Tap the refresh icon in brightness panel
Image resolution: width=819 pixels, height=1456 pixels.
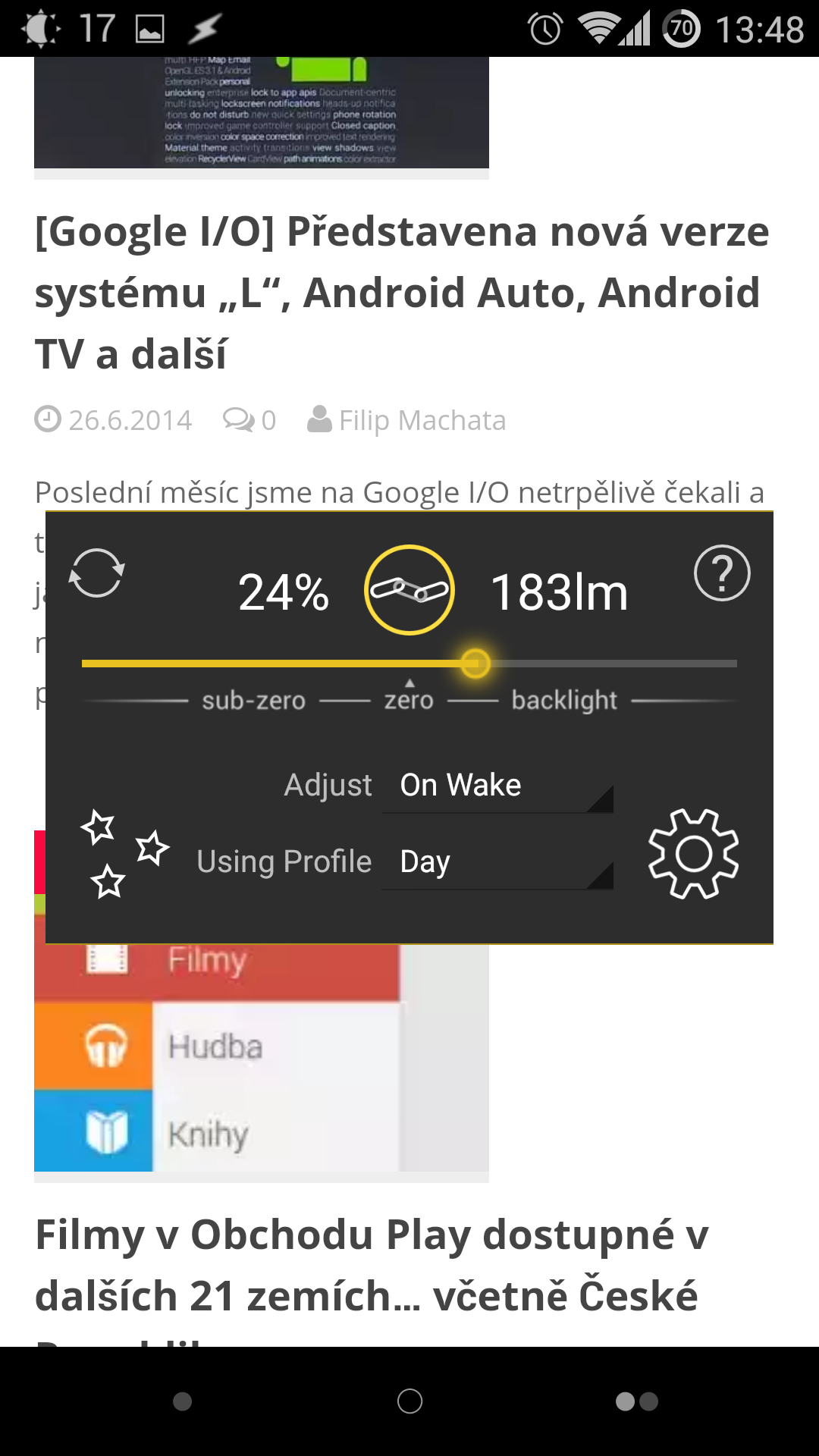(x=96, y=573)
